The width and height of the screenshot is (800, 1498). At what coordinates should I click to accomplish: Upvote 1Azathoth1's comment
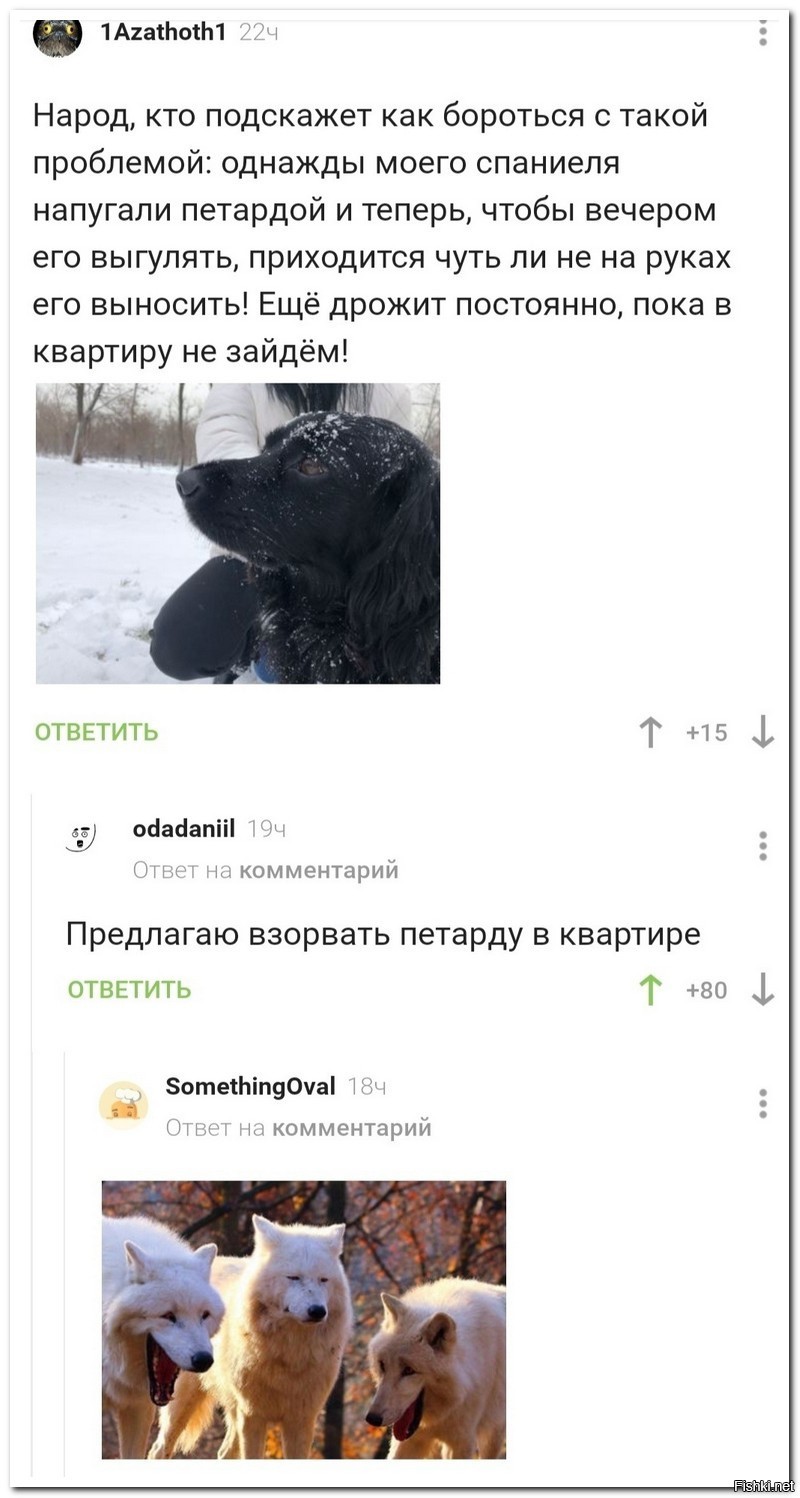(x=651, y=733)
